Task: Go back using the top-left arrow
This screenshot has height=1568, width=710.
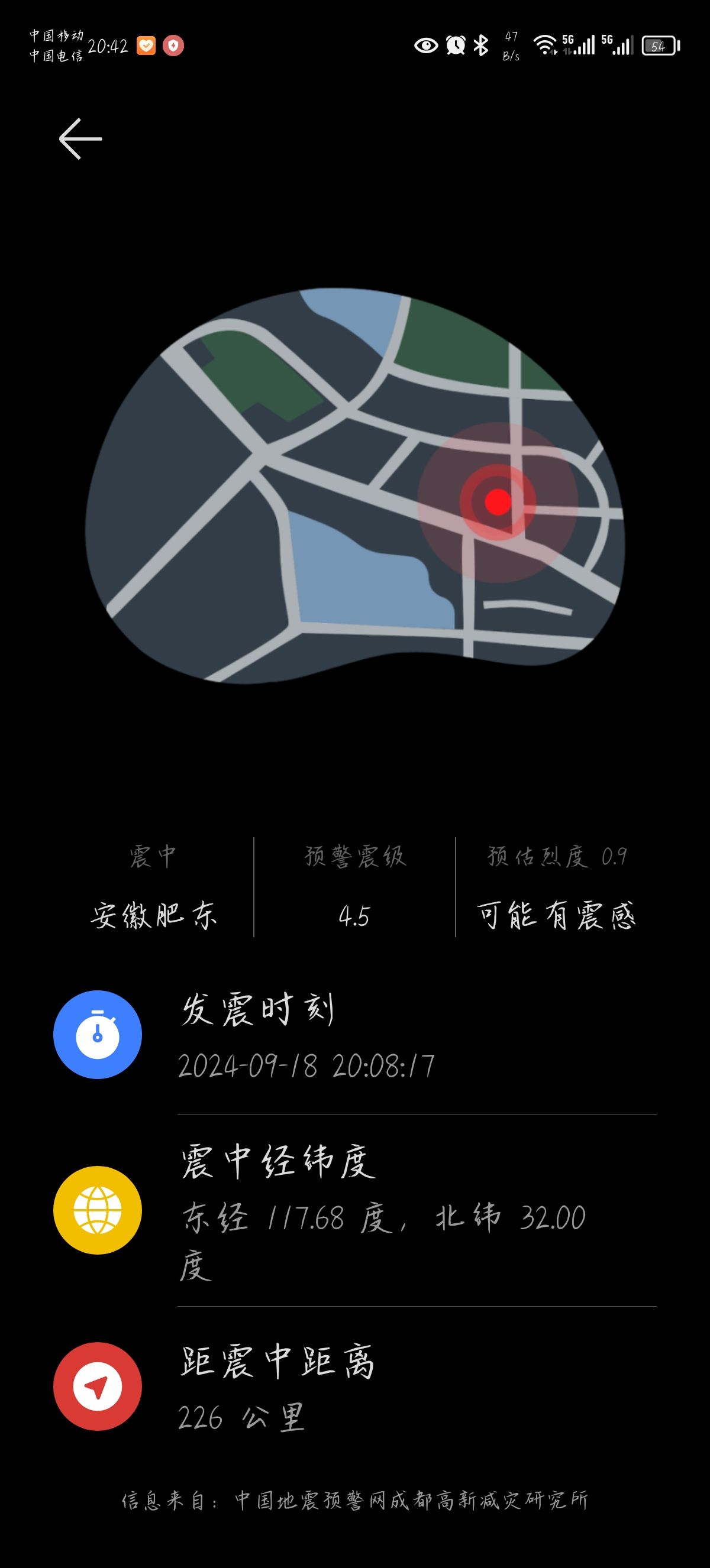Action: point(80,139)
